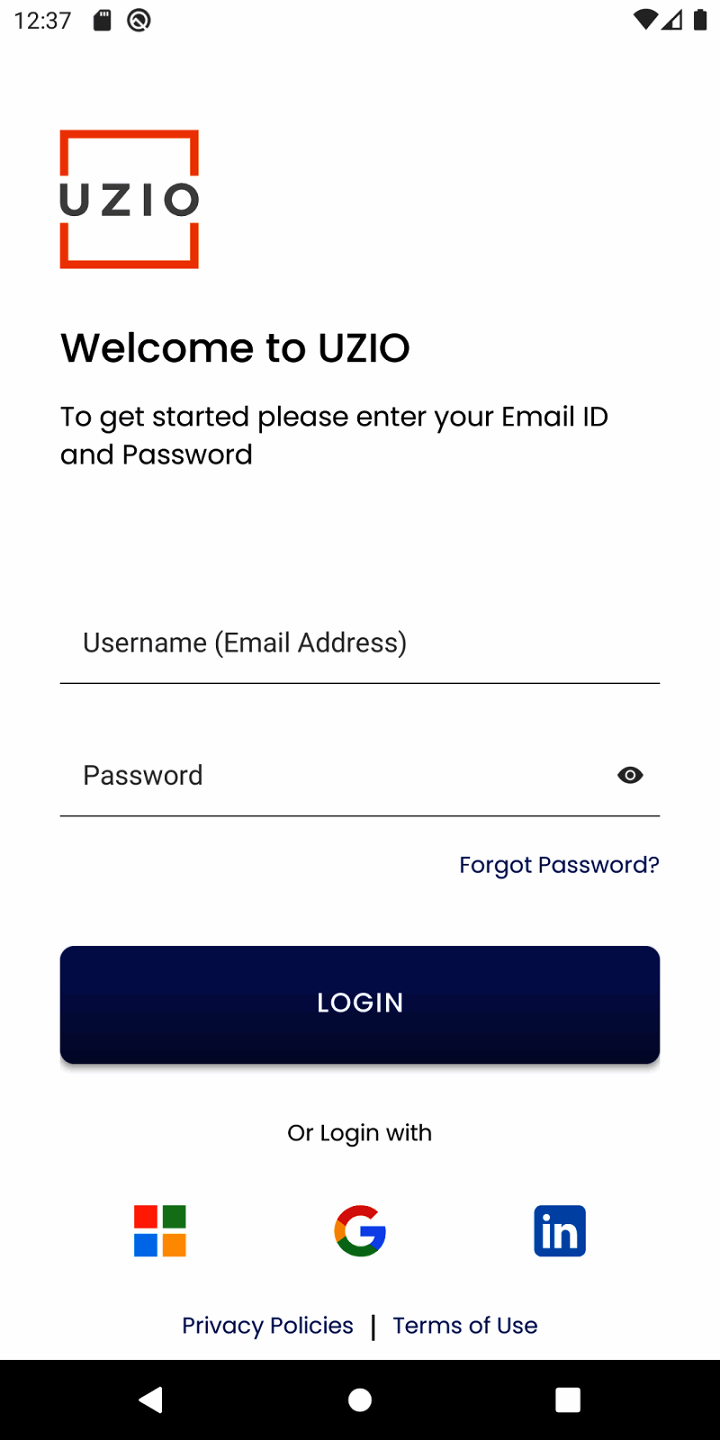Go back using system navigation

(152, 1401)
